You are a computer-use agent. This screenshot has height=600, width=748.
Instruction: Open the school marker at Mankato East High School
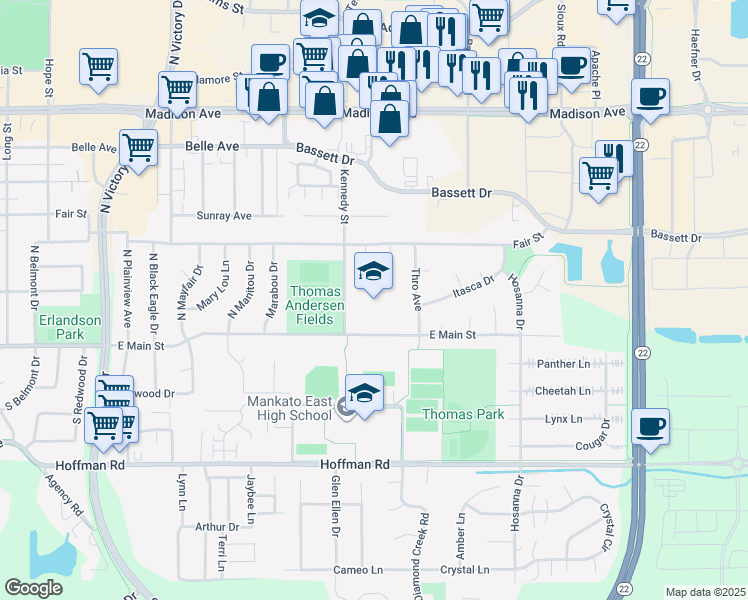[365, 394]
